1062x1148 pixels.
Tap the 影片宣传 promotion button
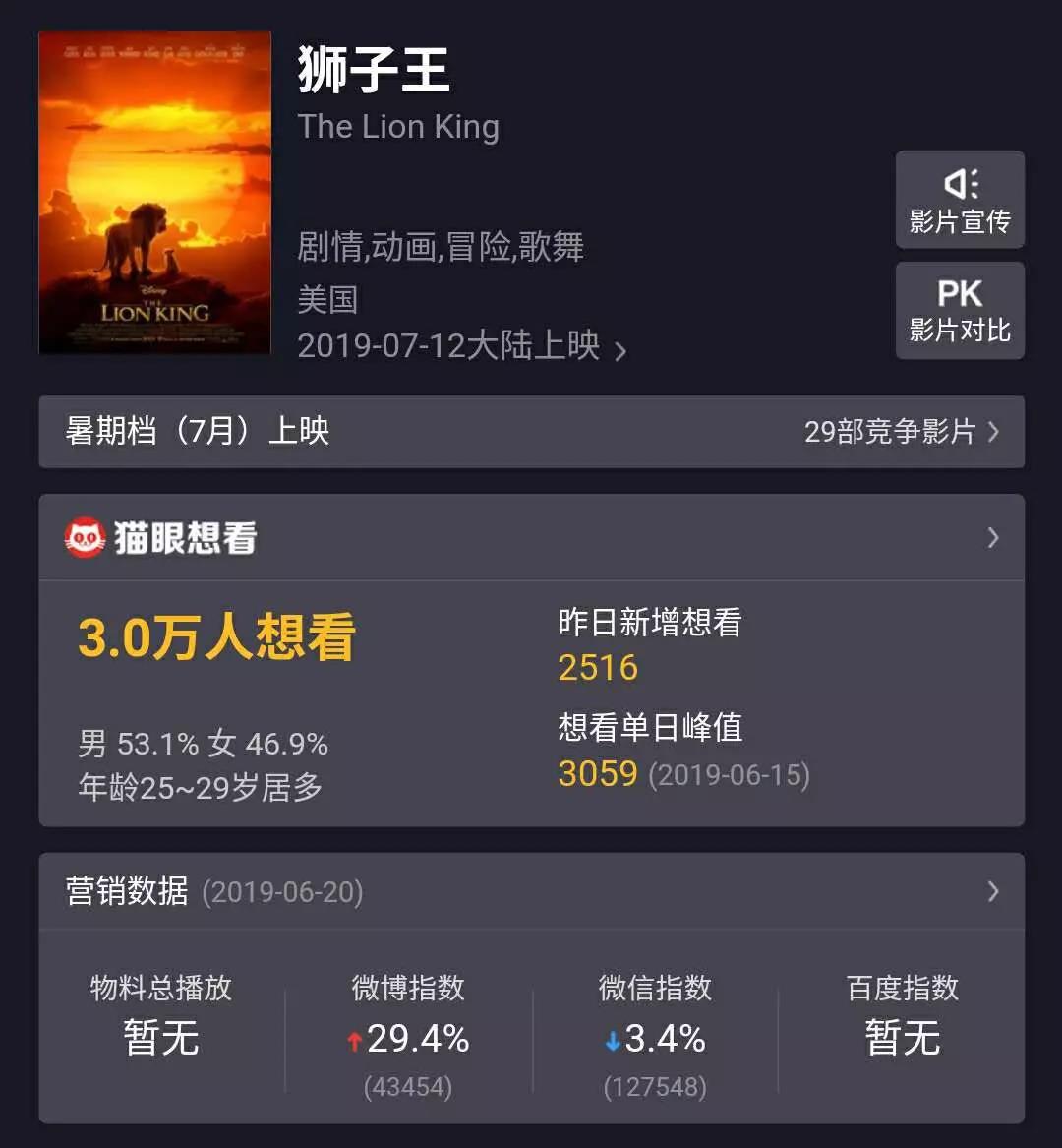pyautogui.click(x=960, y=200)
